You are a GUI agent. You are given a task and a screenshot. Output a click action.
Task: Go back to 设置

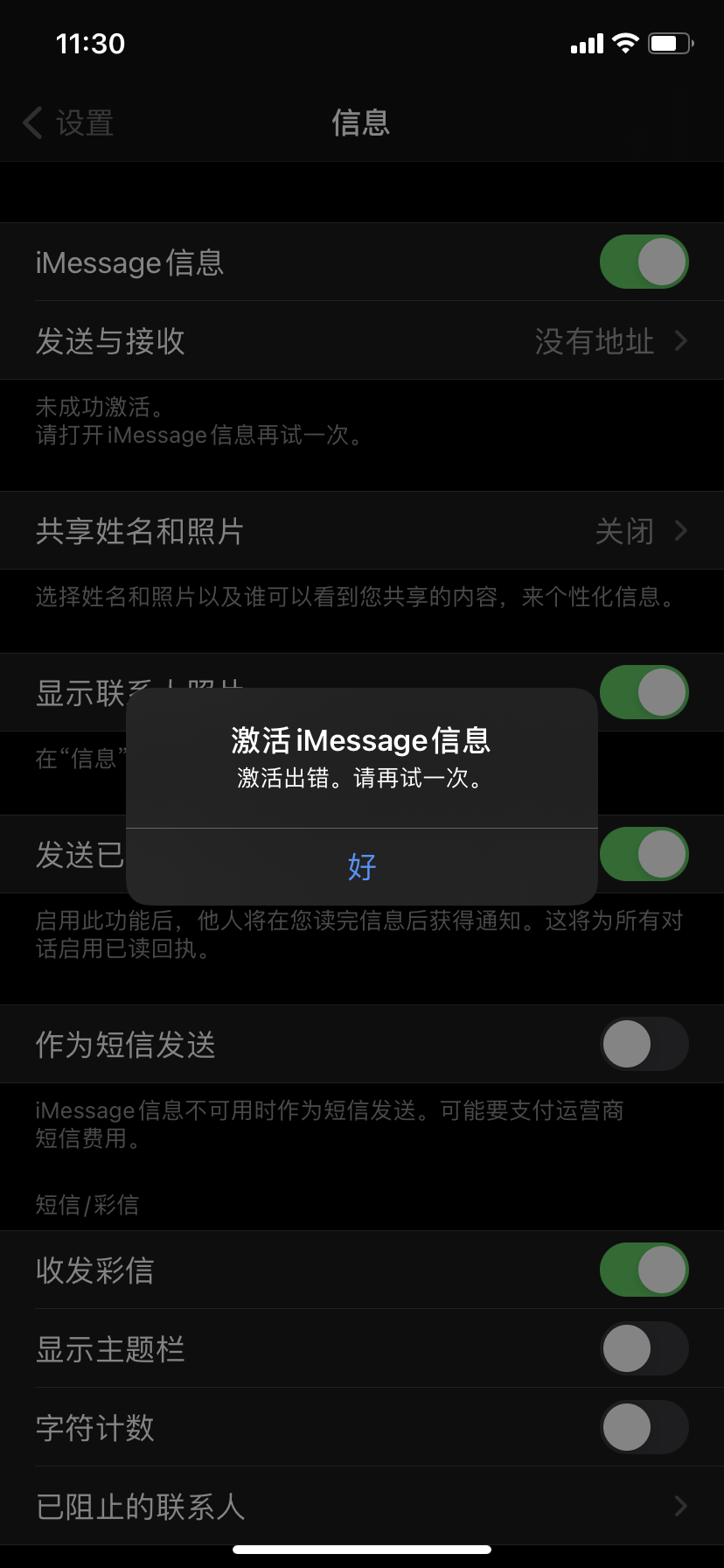[x=68, y=123]
